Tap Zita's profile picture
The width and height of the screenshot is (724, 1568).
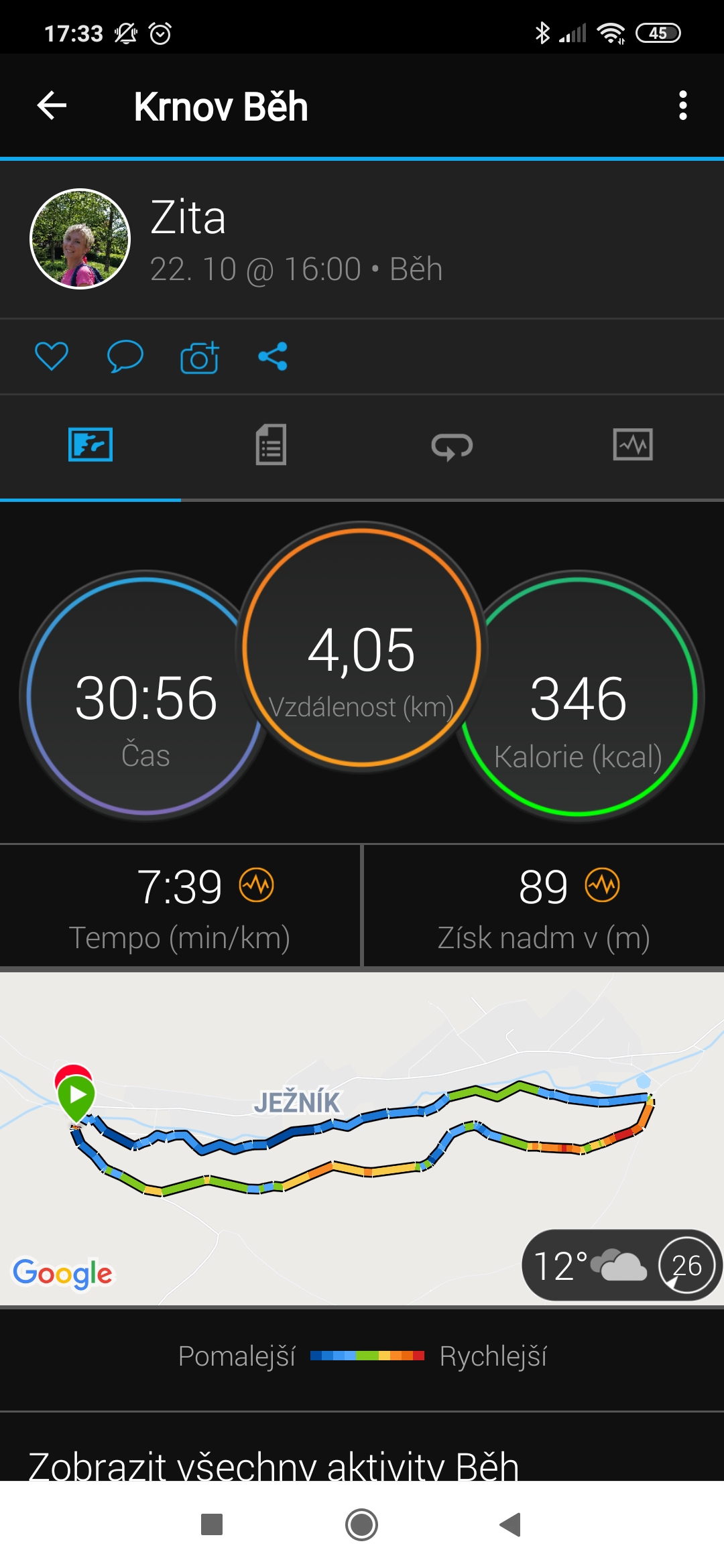tap(80, 239)
